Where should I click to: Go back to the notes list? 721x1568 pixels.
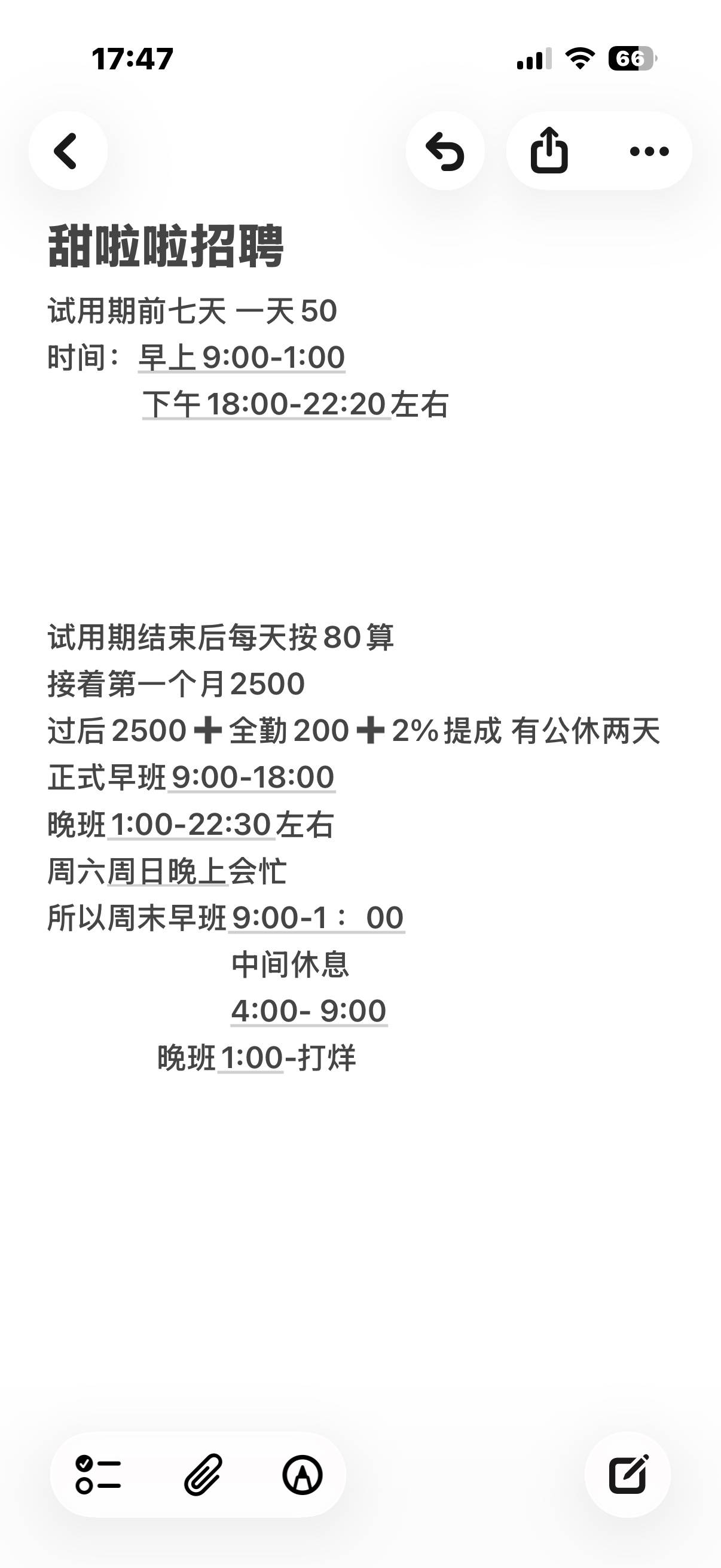click(68, 150)
